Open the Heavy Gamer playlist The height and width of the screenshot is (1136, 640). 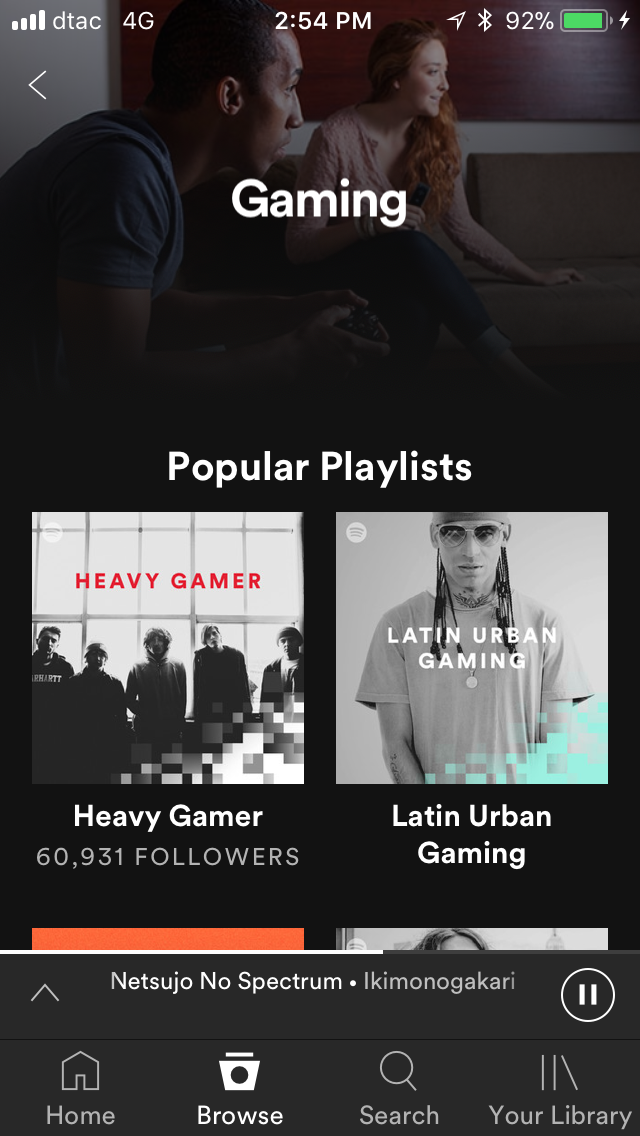167,648
